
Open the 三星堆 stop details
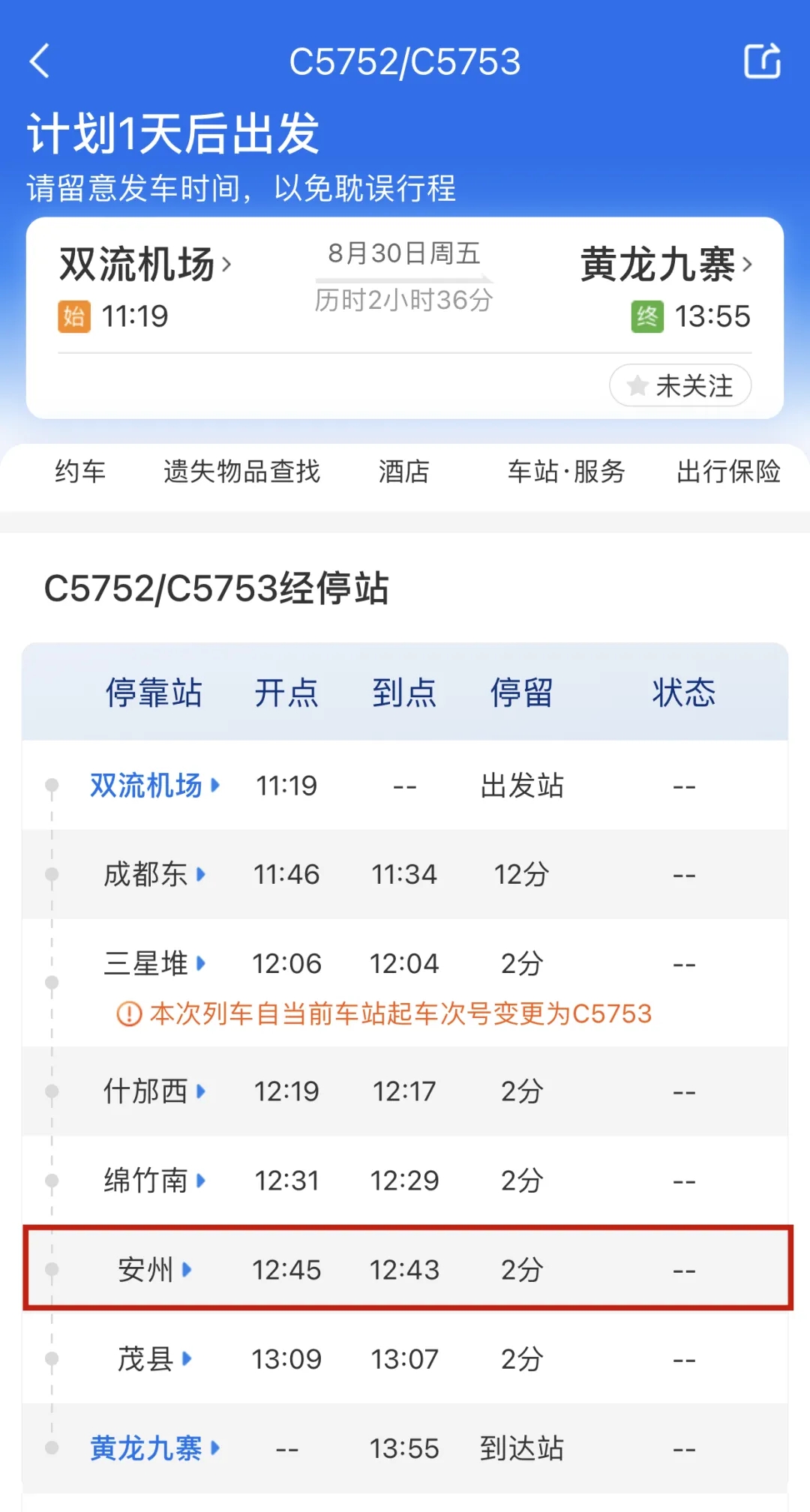[154, 963]
